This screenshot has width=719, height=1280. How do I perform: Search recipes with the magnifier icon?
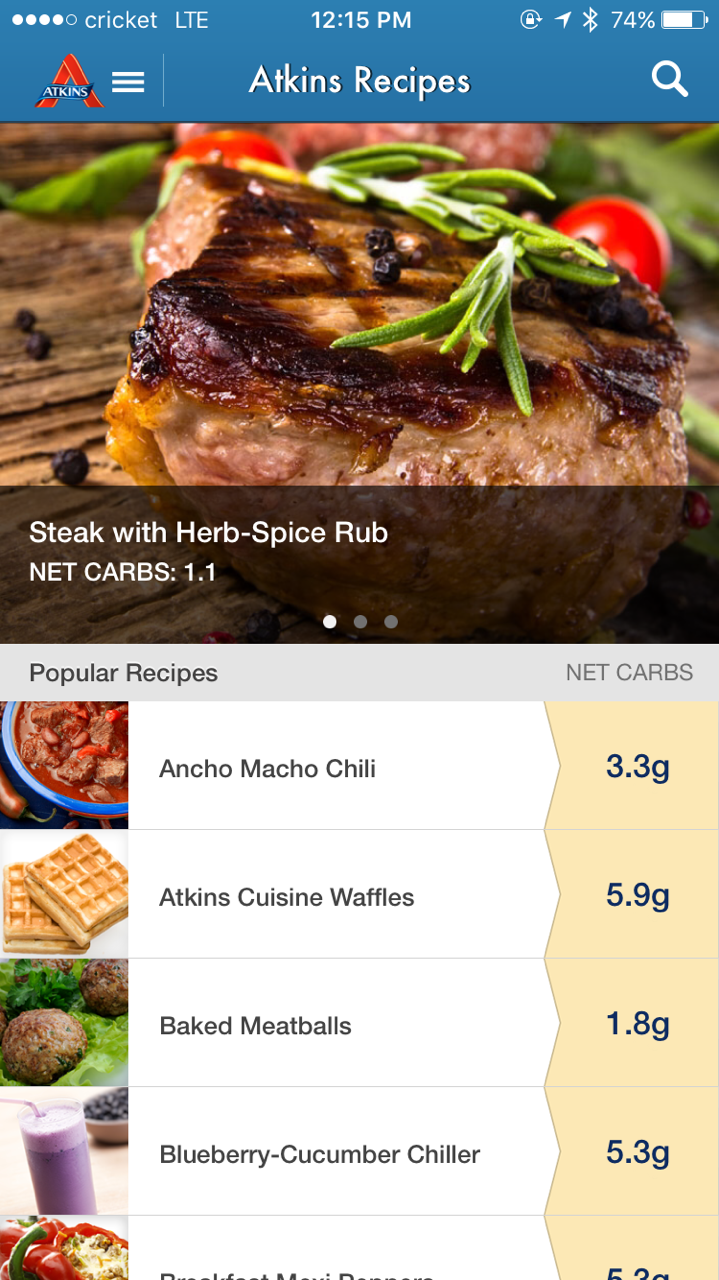pos(669,79)
